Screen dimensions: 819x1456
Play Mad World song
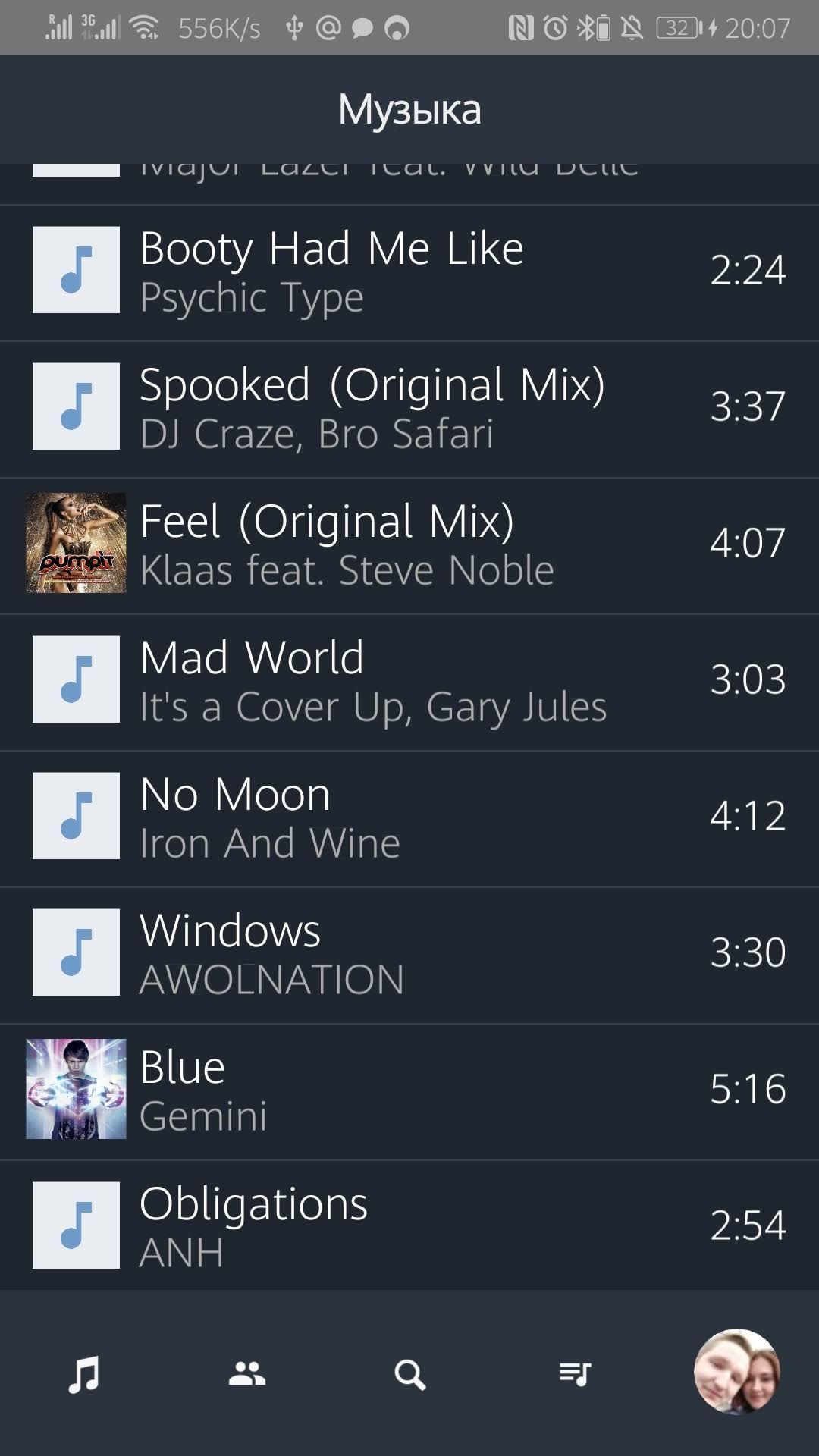(409, 680)
